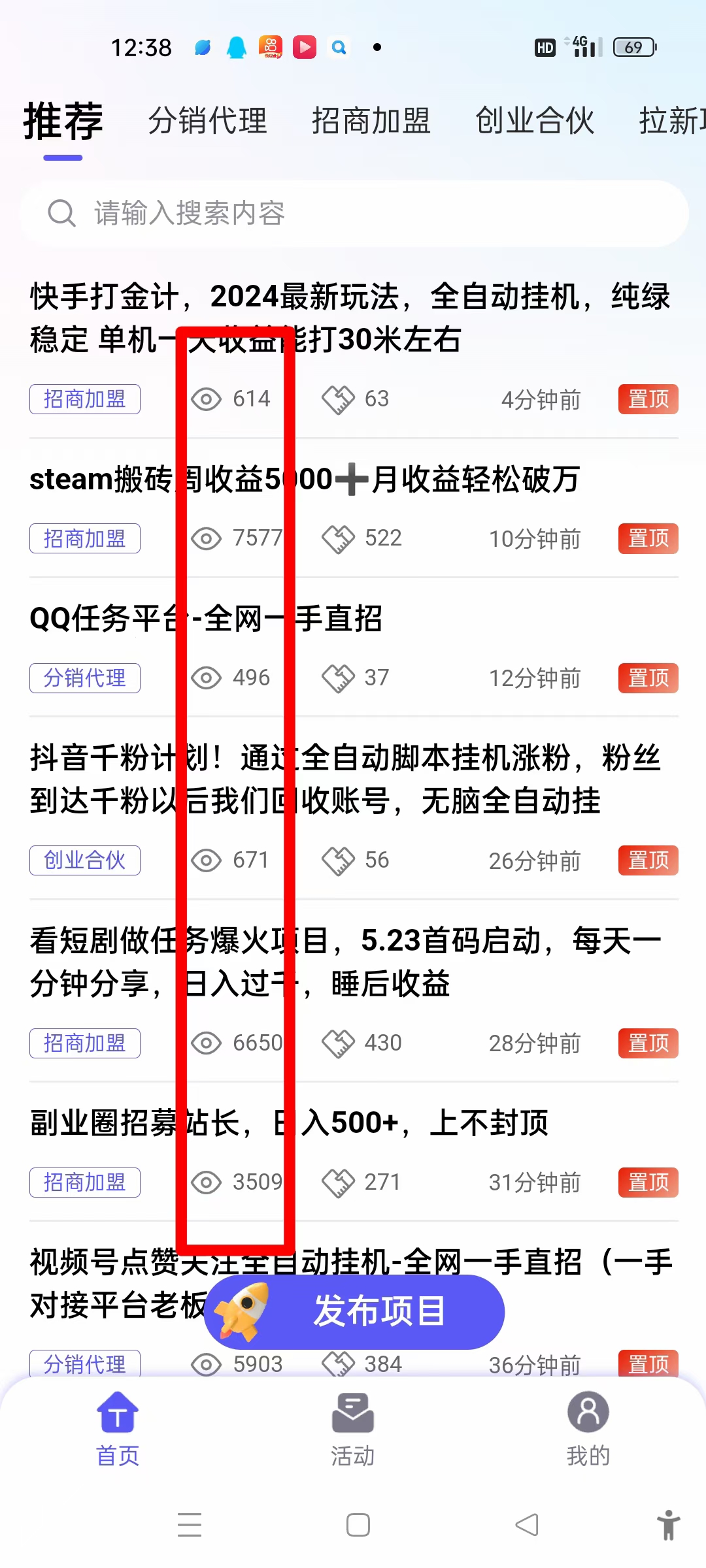This screenshot has width=706, height=1568.
Task: Open the 我的 profile tab
Action: point(588,1429)
